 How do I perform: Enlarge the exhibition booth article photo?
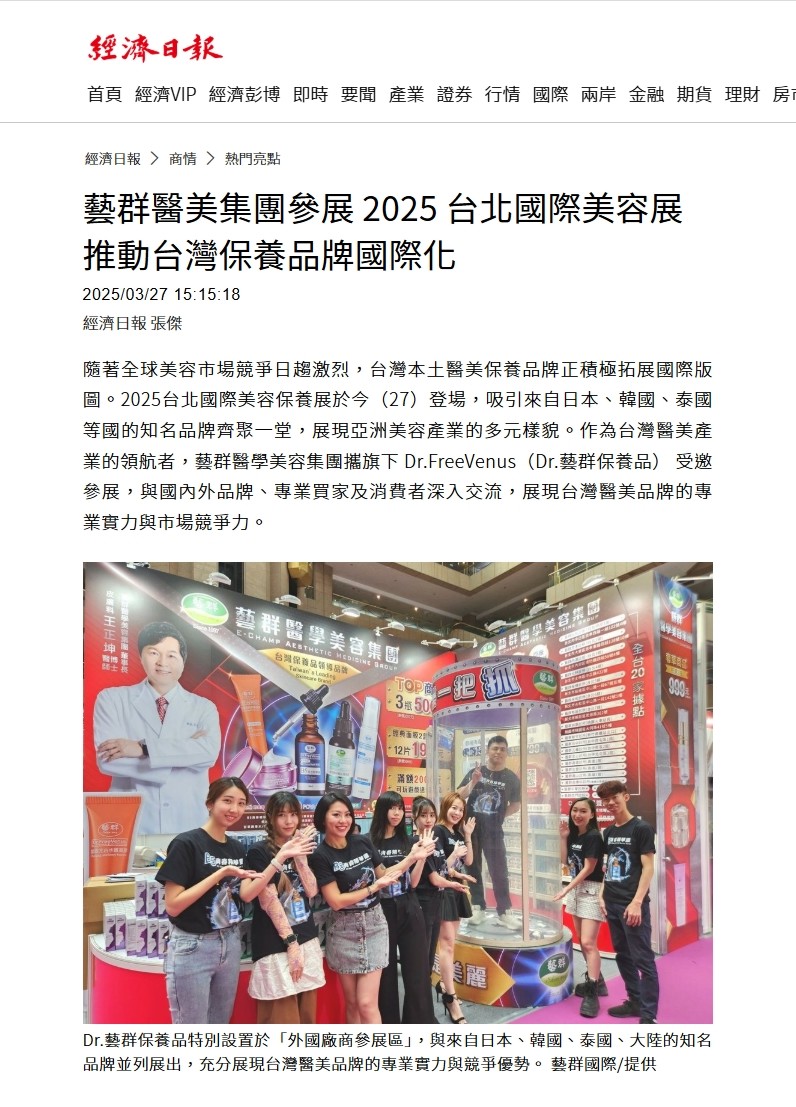click(x=397, y=792)
